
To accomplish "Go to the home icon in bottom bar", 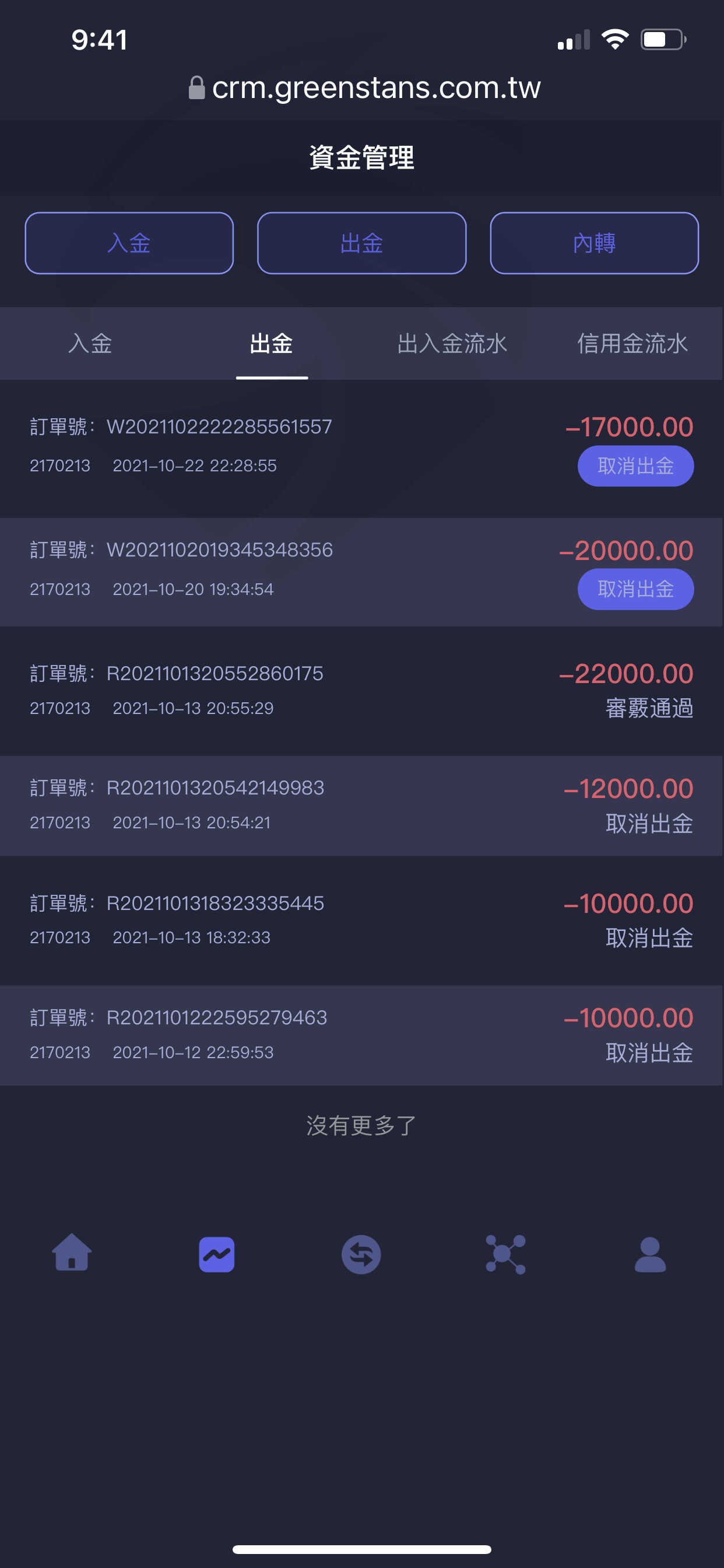I will [x=72, y=1252].
